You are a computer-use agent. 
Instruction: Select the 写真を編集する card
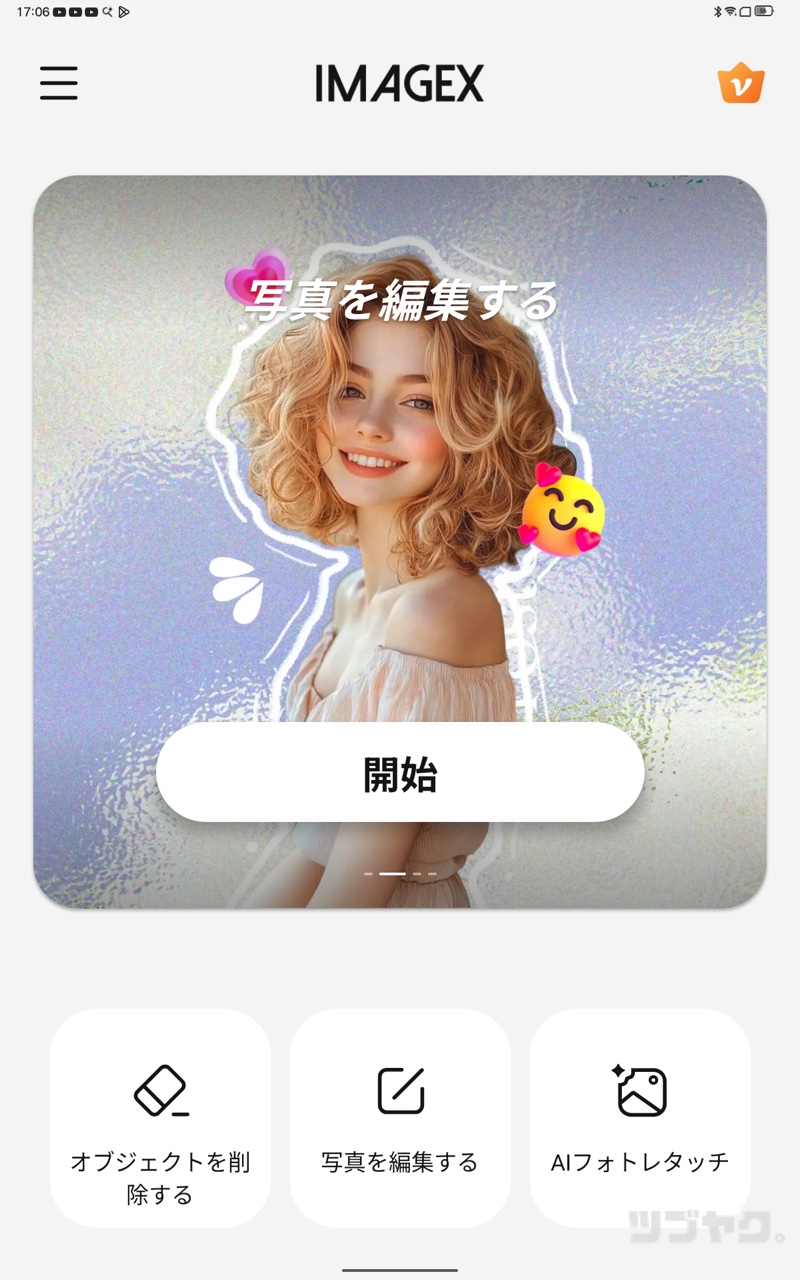pyautogui.click(x=400, y=1118)
